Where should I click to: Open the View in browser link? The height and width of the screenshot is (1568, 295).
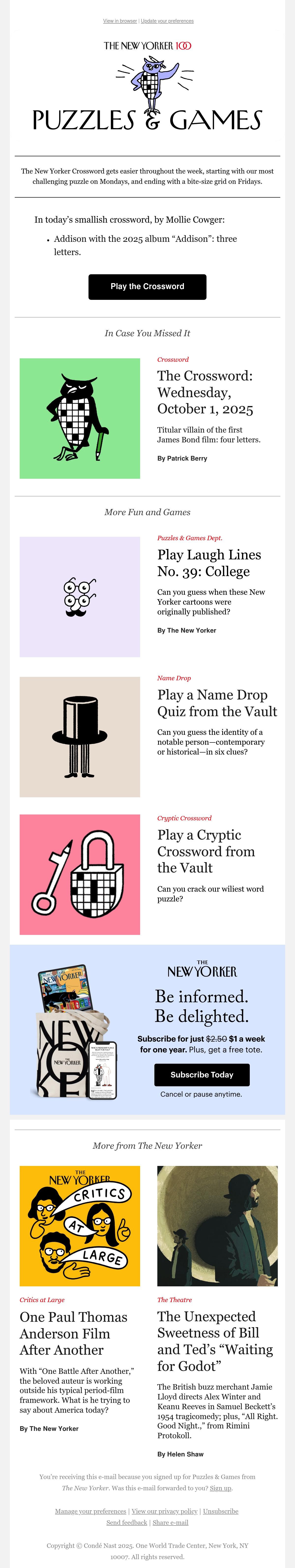(120, 21)
